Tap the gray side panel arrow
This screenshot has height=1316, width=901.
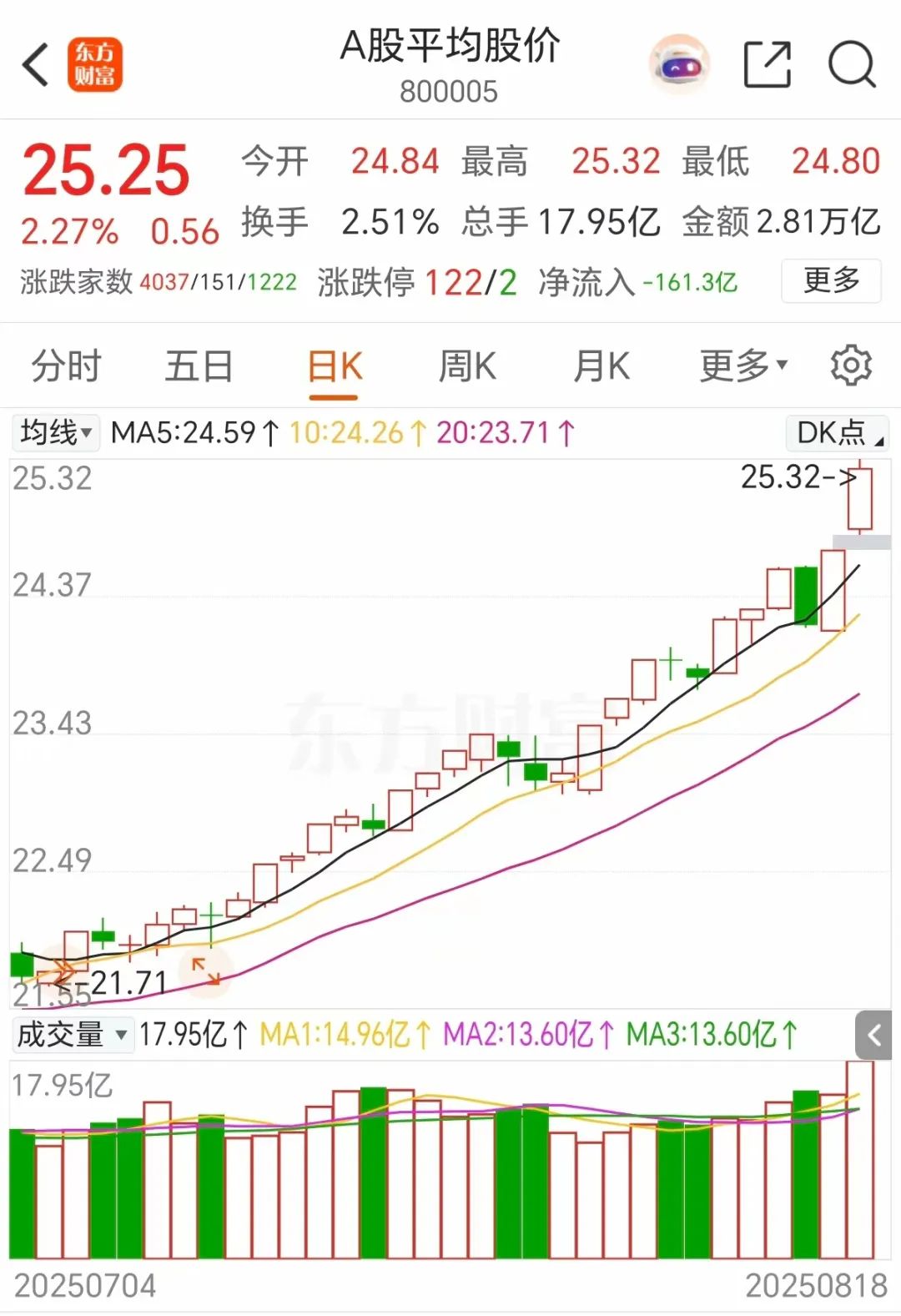[x=873, y=1036]
